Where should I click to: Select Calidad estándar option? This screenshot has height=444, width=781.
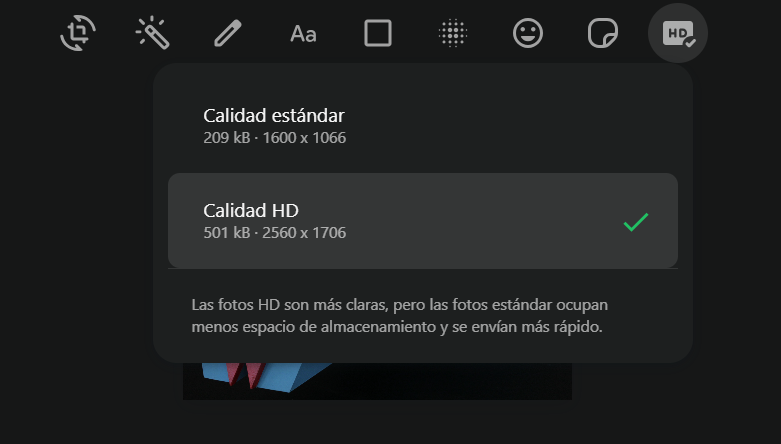[x=422, y=125]
